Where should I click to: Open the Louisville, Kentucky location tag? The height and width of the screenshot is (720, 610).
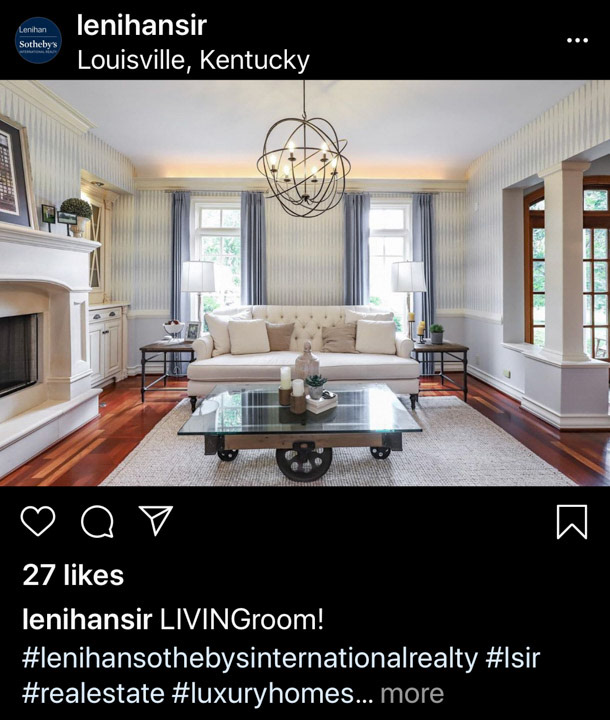[193, 60]
